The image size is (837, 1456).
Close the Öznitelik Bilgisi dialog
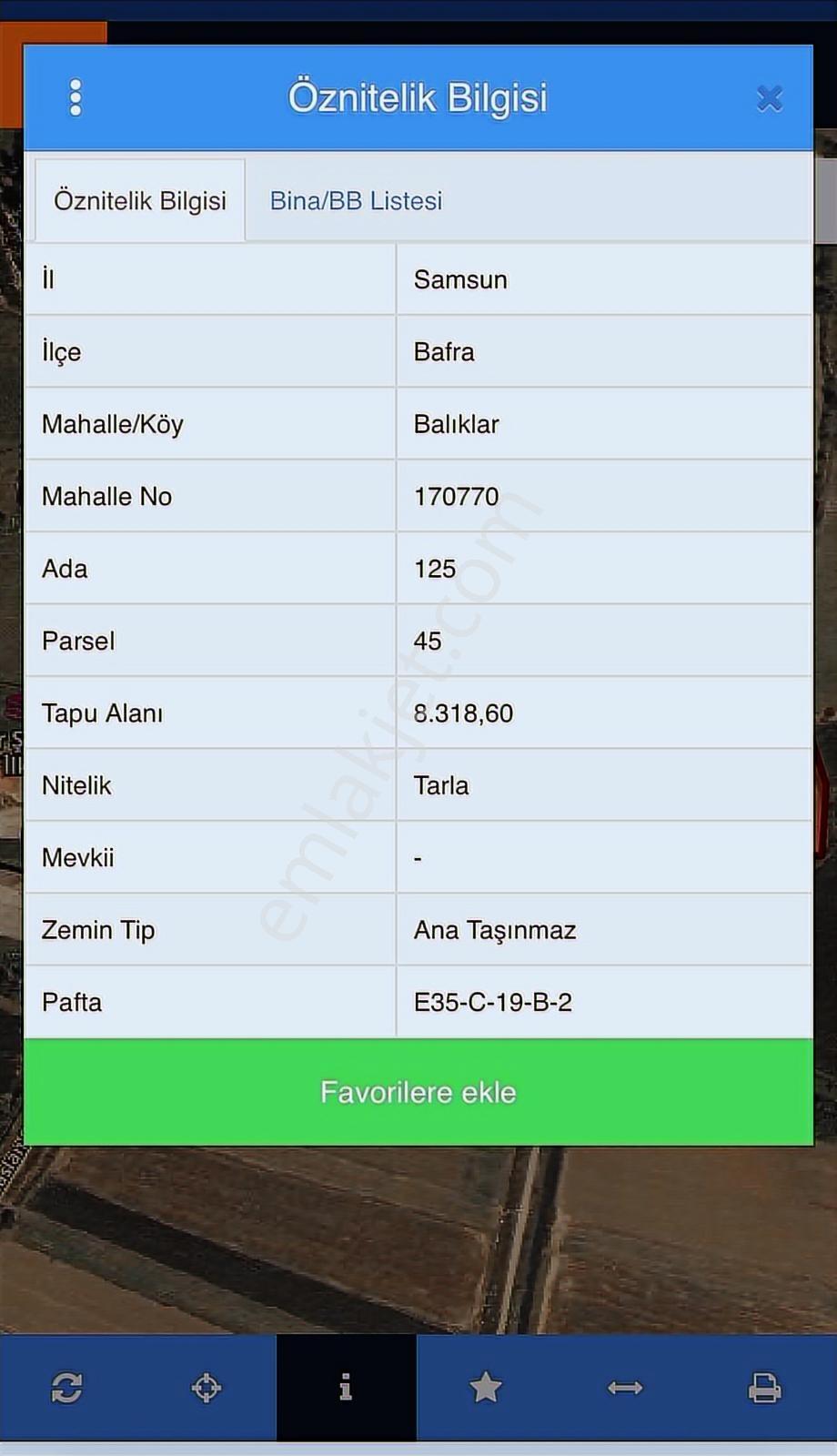[x=770, y=98]
